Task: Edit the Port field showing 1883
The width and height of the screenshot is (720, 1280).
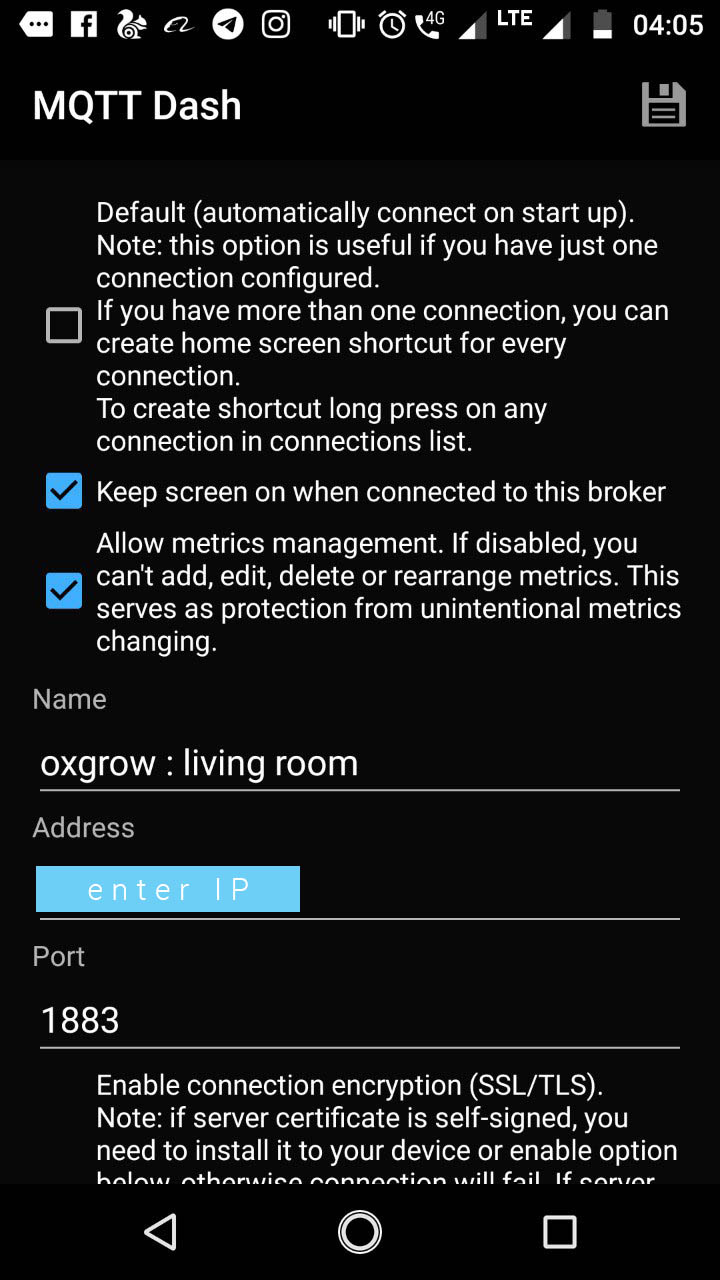Action: click(x=360, y=1021)
